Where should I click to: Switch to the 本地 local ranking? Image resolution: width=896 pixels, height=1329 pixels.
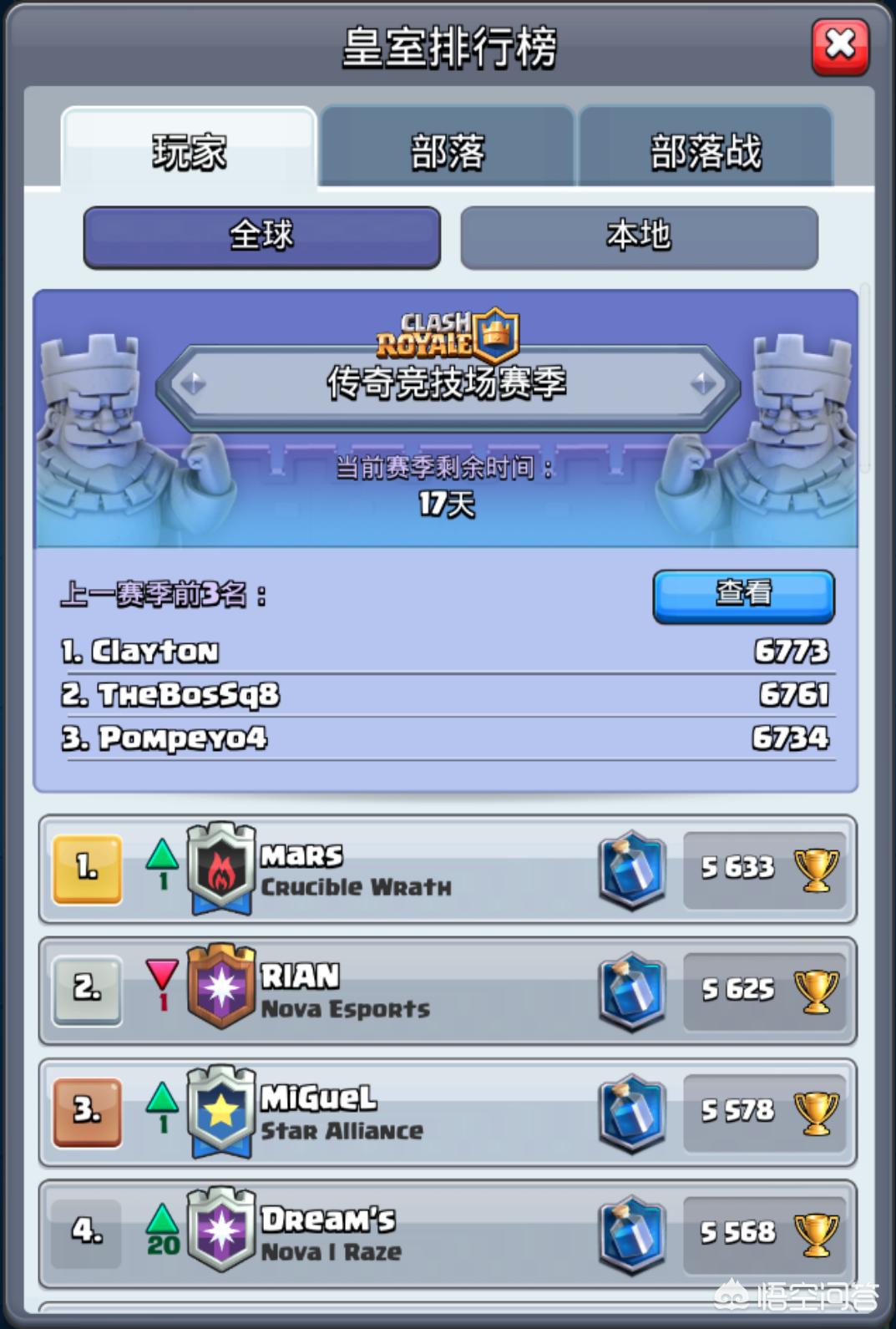[x=639, y=236]
